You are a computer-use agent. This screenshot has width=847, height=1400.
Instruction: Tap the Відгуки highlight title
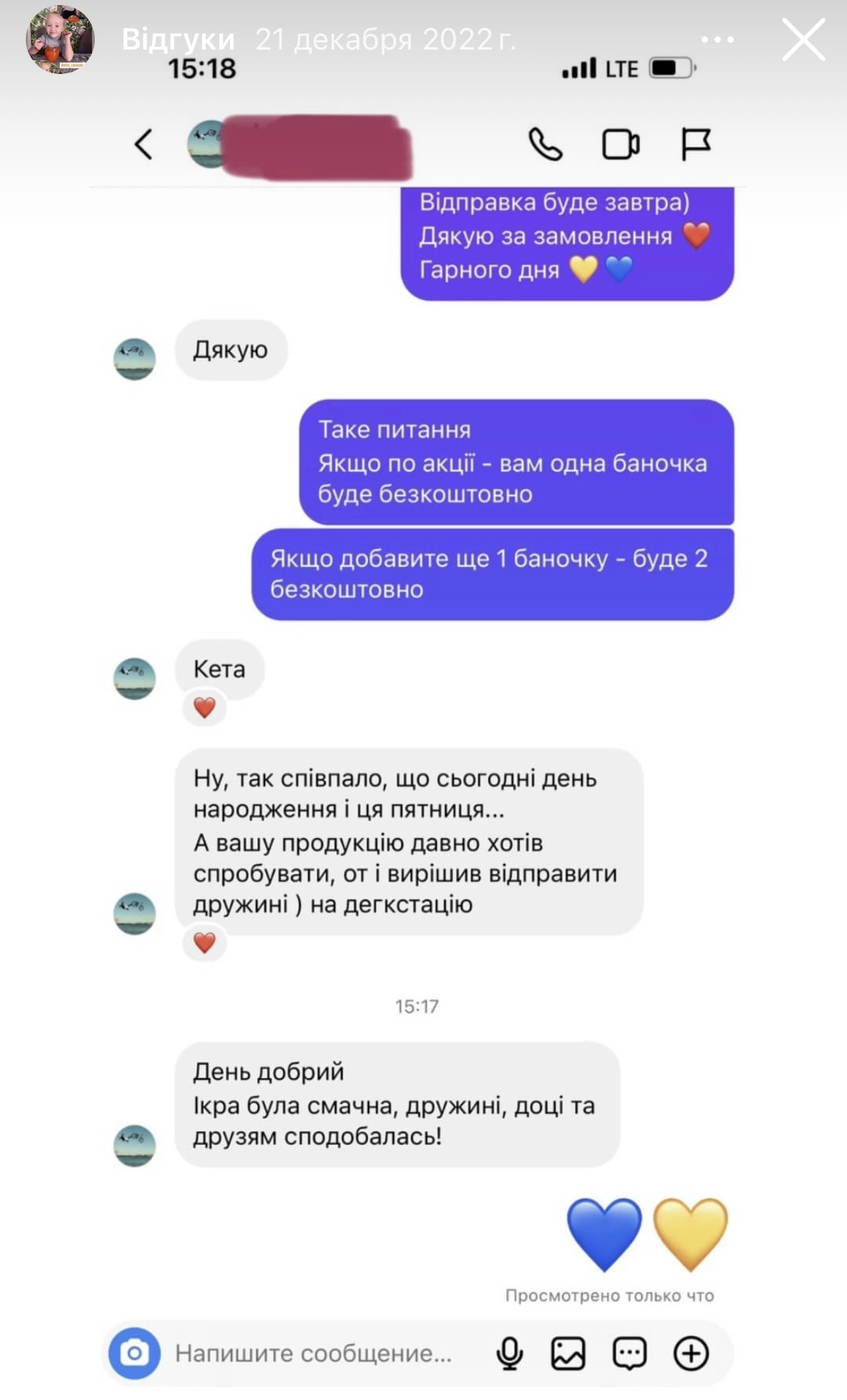pyautogui.click(x=177, y=40)
